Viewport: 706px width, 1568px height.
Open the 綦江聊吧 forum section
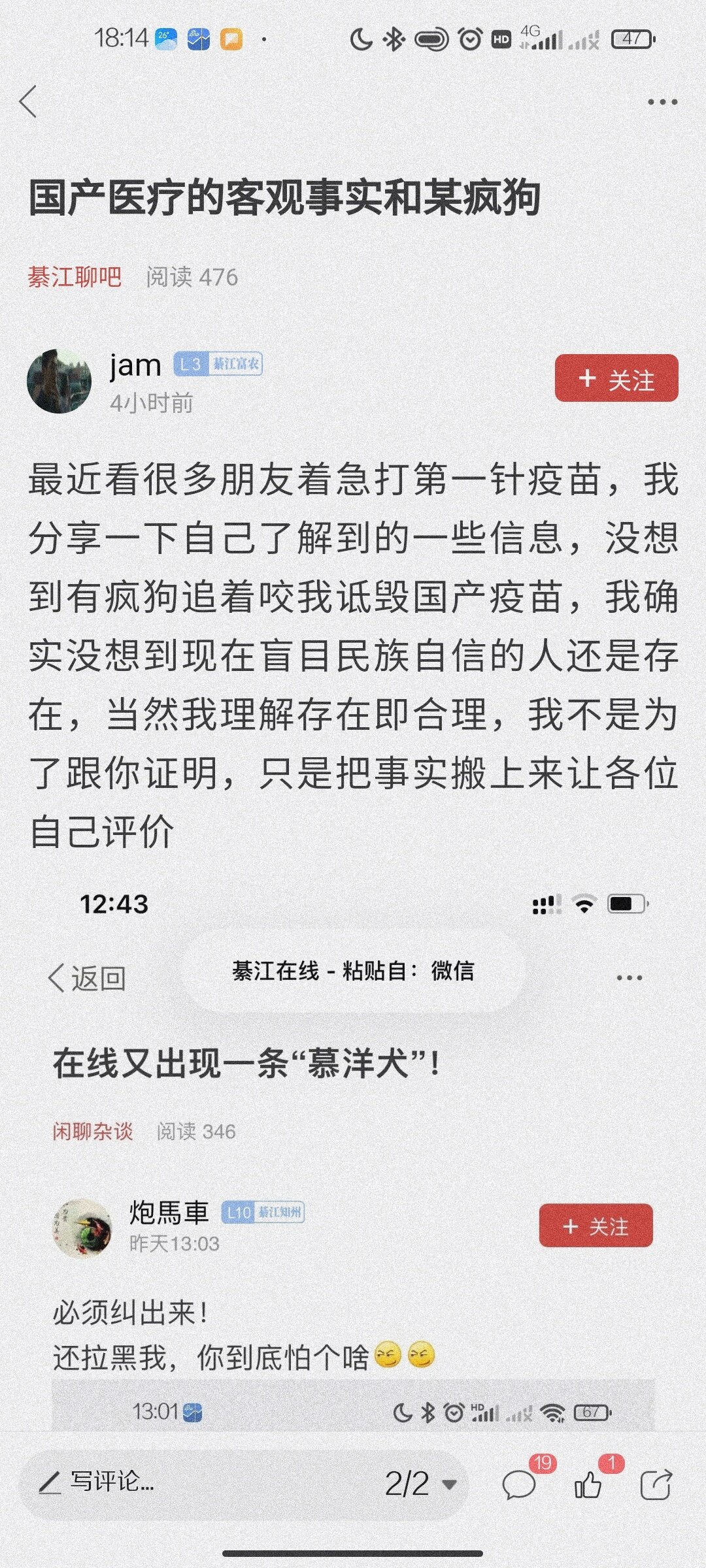pyautogui.click(x=75, y=277)
